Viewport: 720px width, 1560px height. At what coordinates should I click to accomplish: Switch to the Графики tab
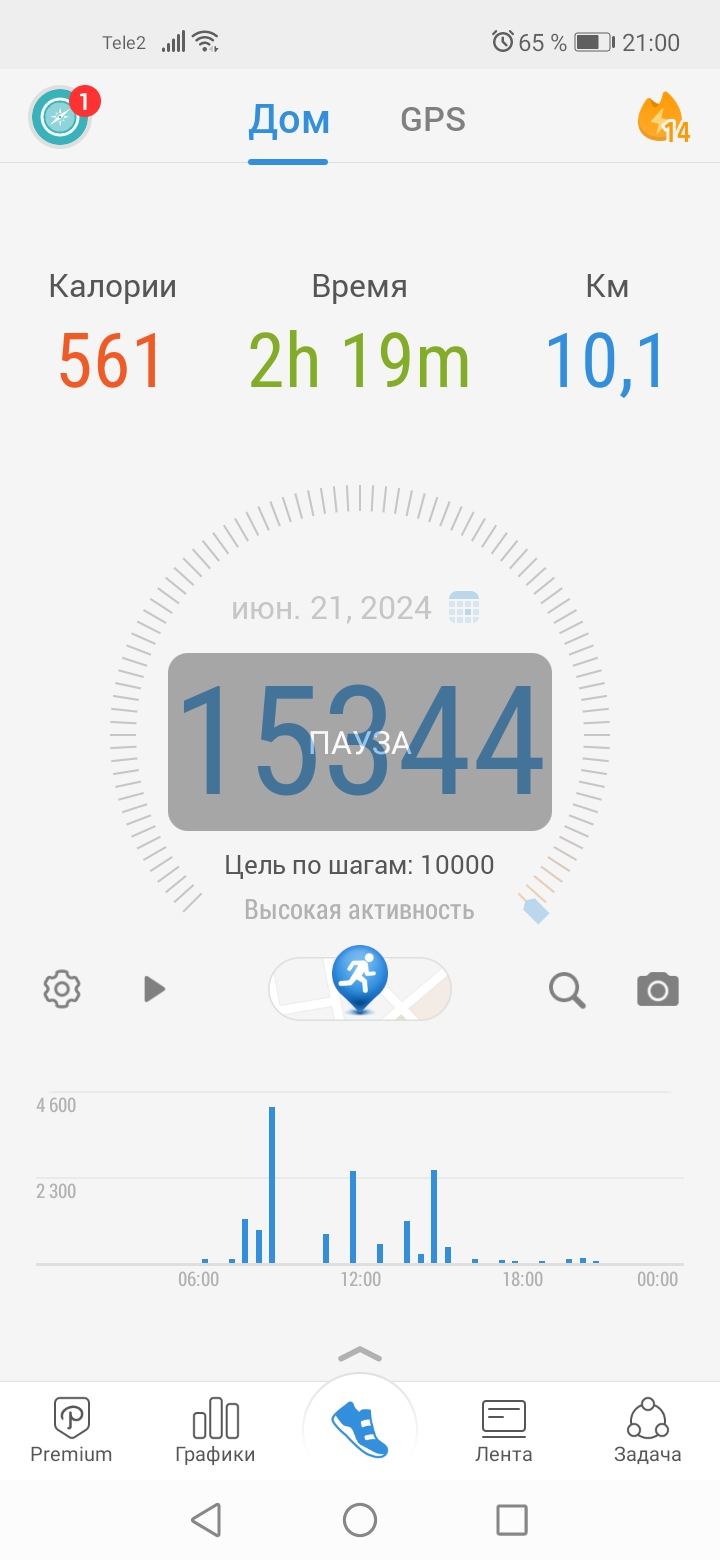(x=215, y=1430)
